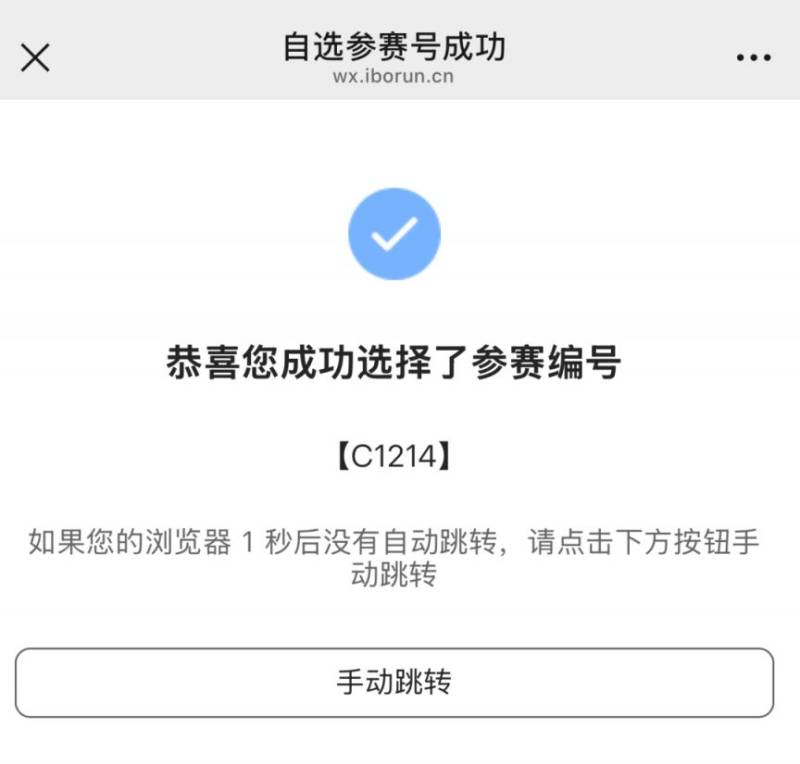The image size is (800, 764).
Task: Close the webview with the X icon
Action: tap(35, 58)
